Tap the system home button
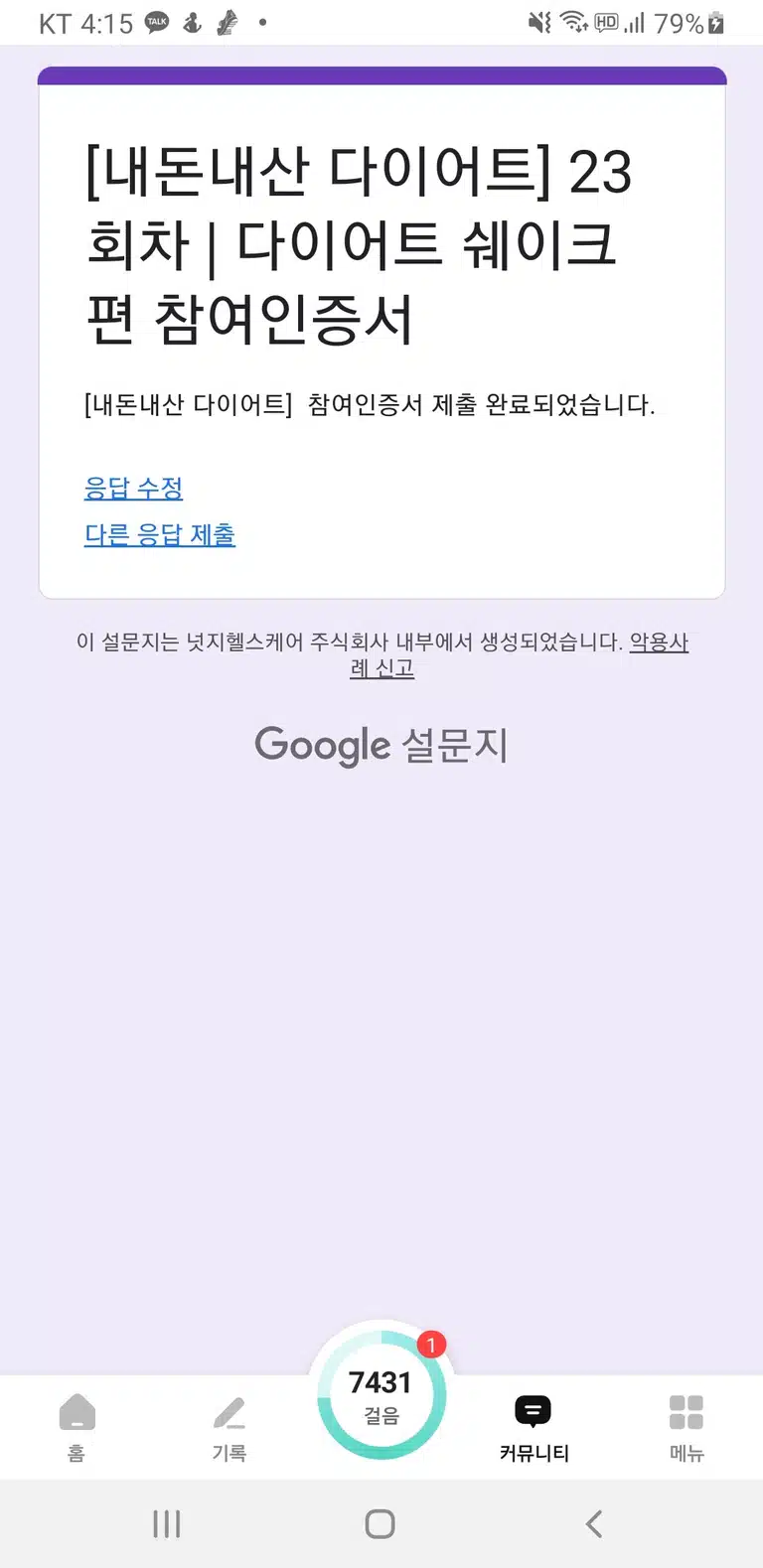This screenshot has height=1568, width=763. click(x=381, y=1523)
